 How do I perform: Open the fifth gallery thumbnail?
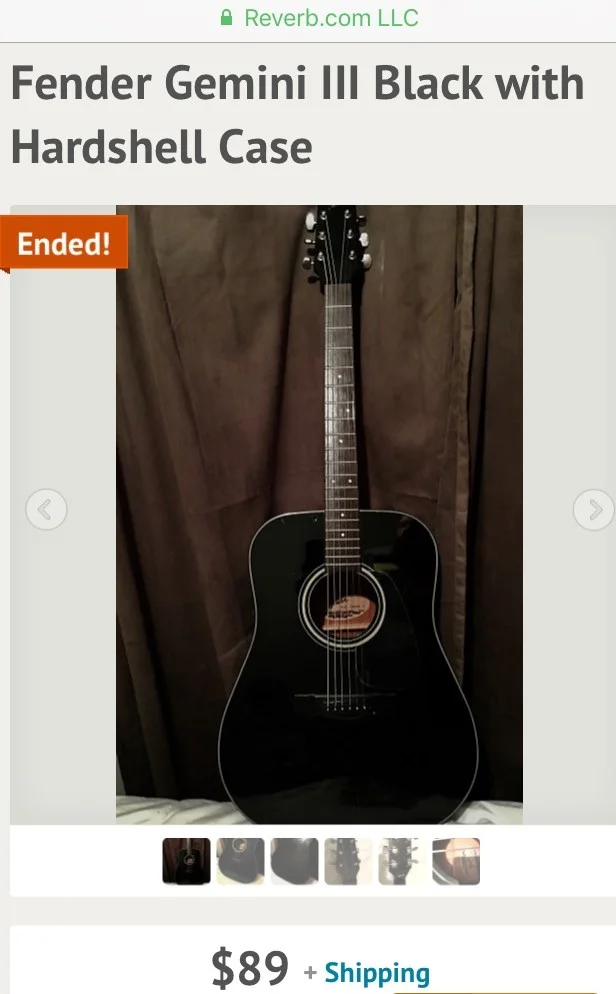(403, 861)
